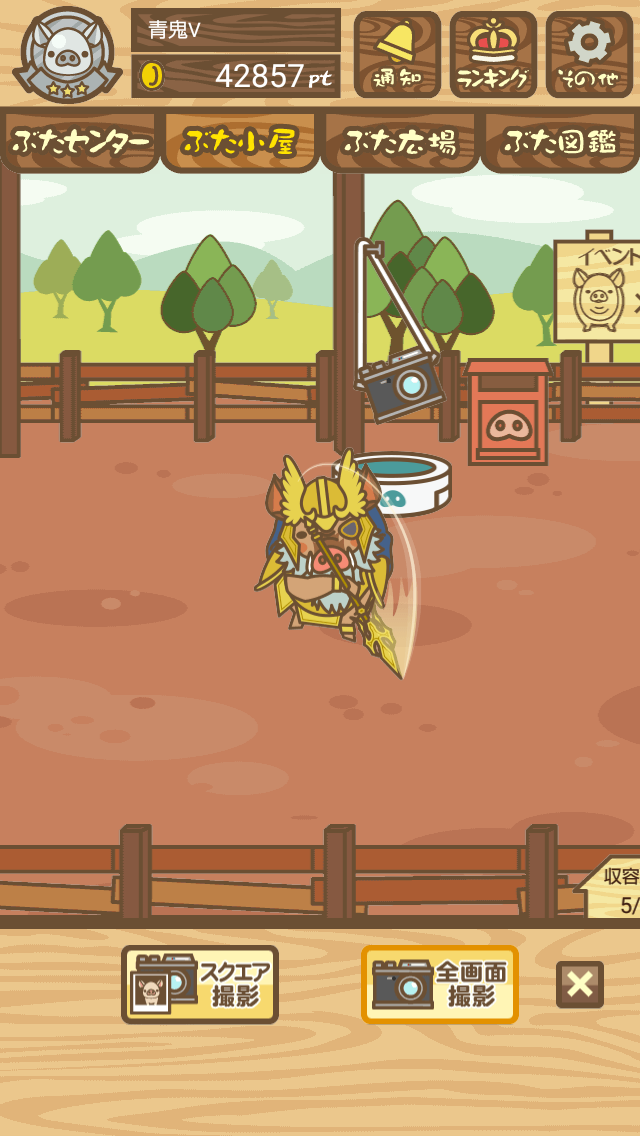Open the イベント signboard
Viewport: 640px width, 1136px height.
click(x=599, y=291)
